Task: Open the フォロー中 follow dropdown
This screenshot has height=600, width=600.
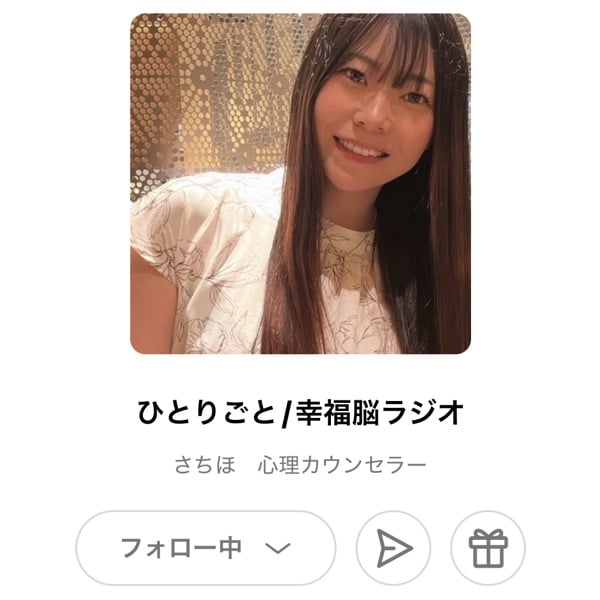Action: (x=205, y=548)
